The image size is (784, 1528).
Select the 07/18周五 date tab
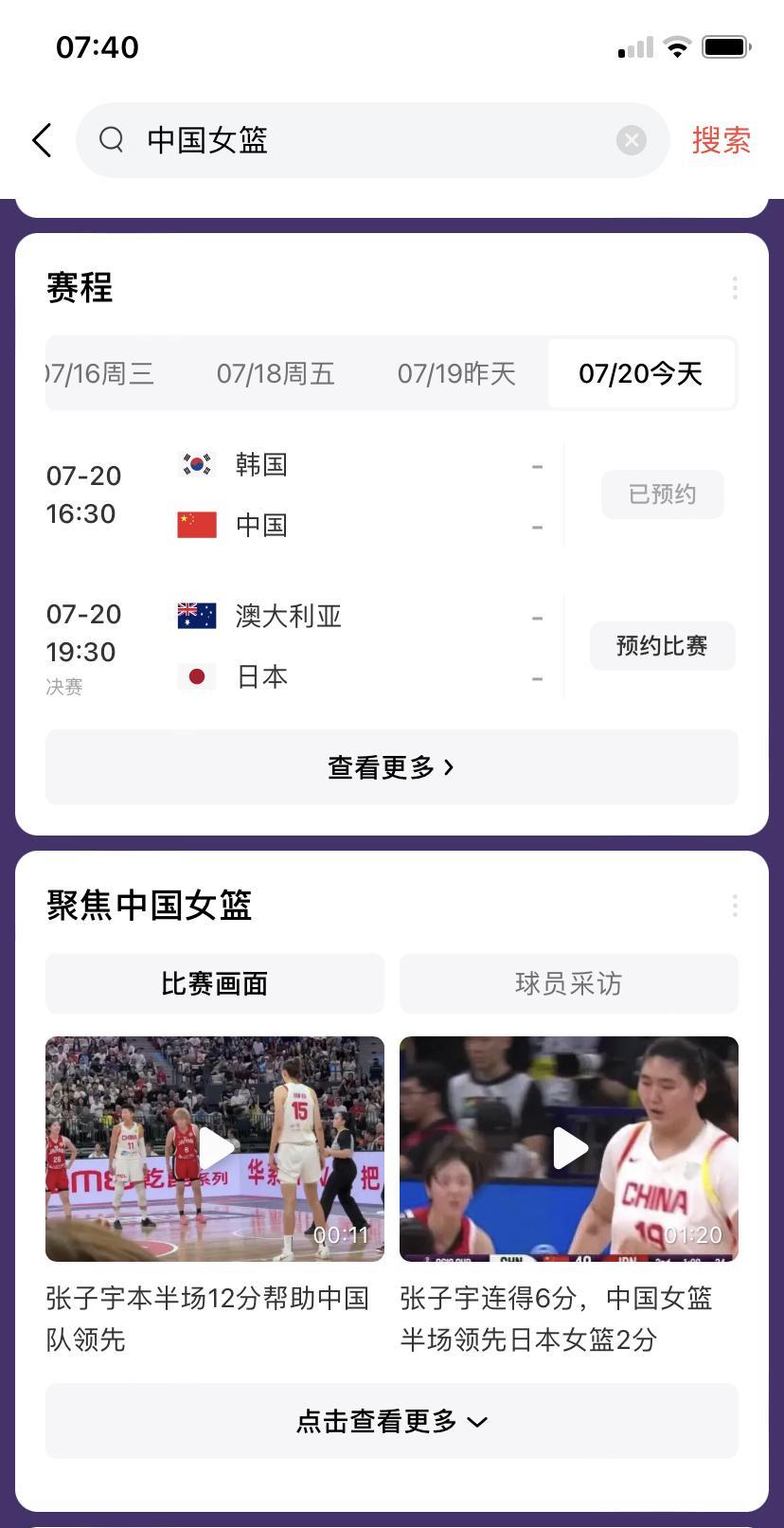[x=276, y=373]
